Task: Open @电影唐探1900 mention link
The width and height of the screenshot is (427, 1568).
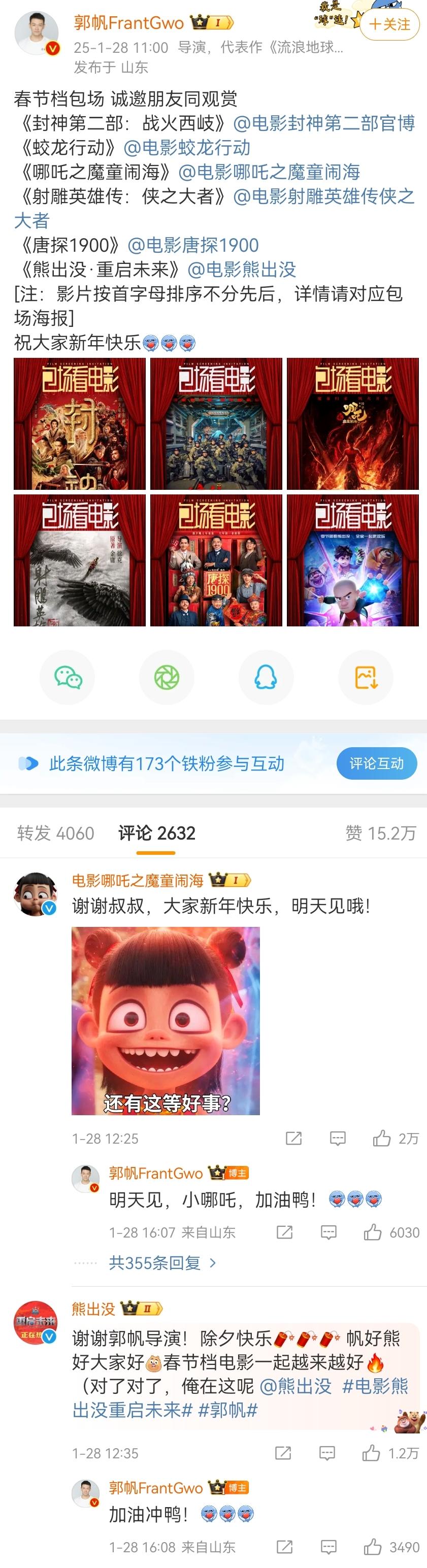Action: pos(193,245)
